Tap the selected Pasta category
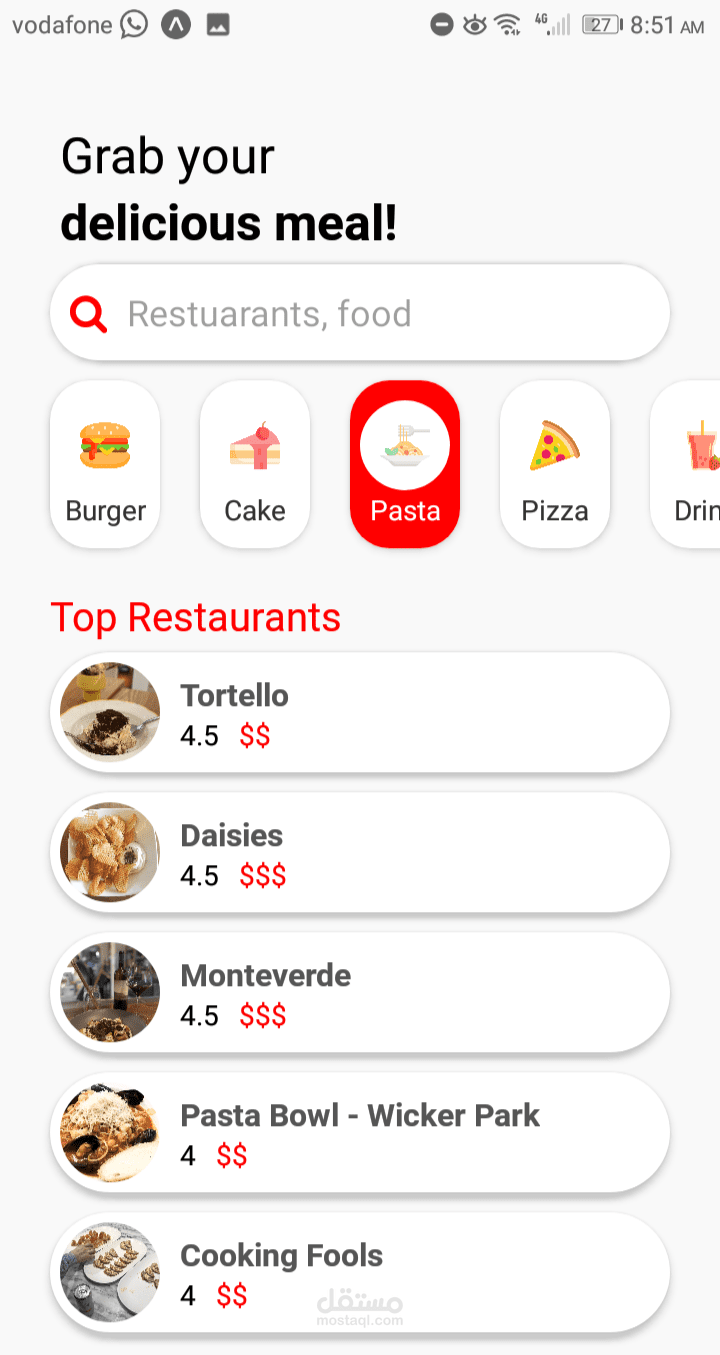Viewport: 720px width, 1355px height. (405, 464)
